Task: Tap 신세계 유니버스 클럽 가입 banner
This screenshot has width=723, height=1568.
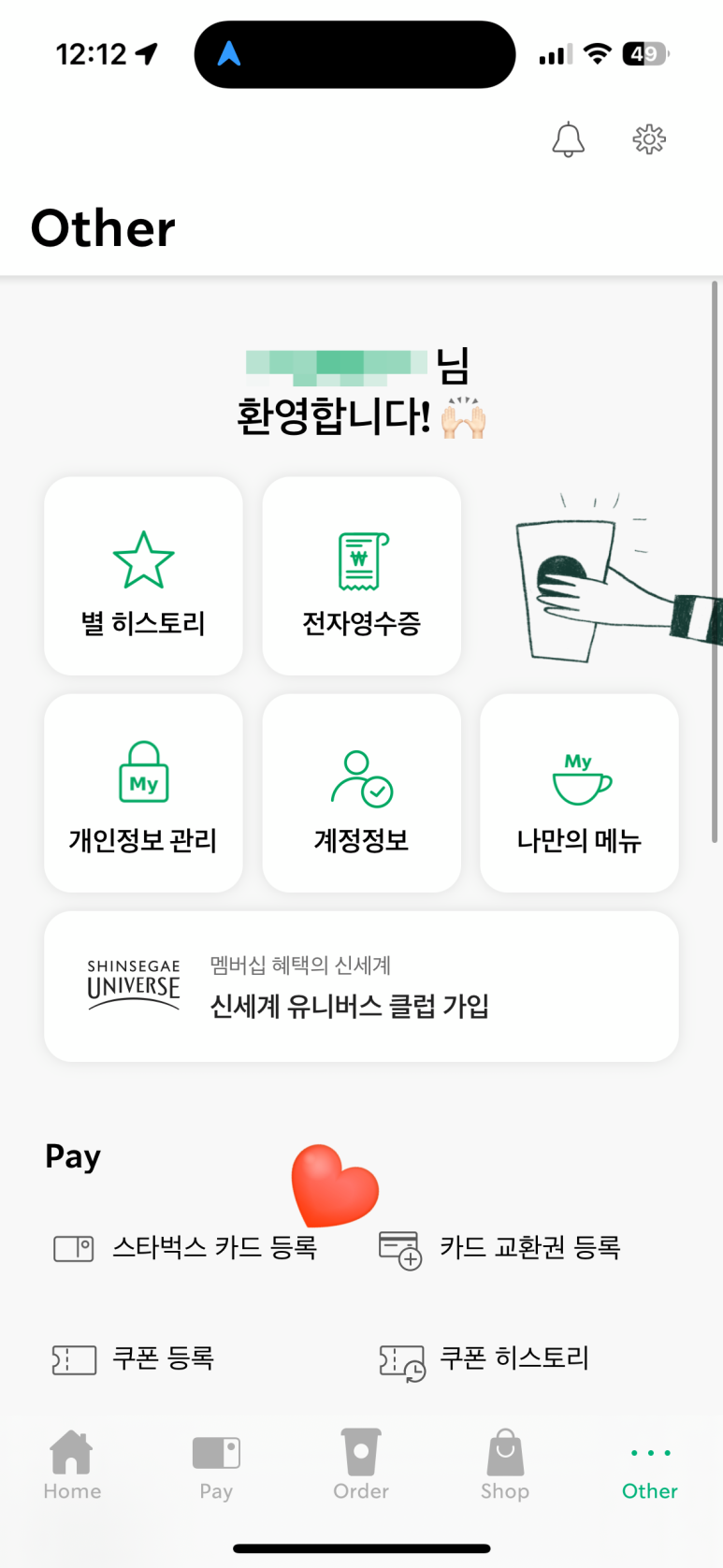Action: coord(361,987)
